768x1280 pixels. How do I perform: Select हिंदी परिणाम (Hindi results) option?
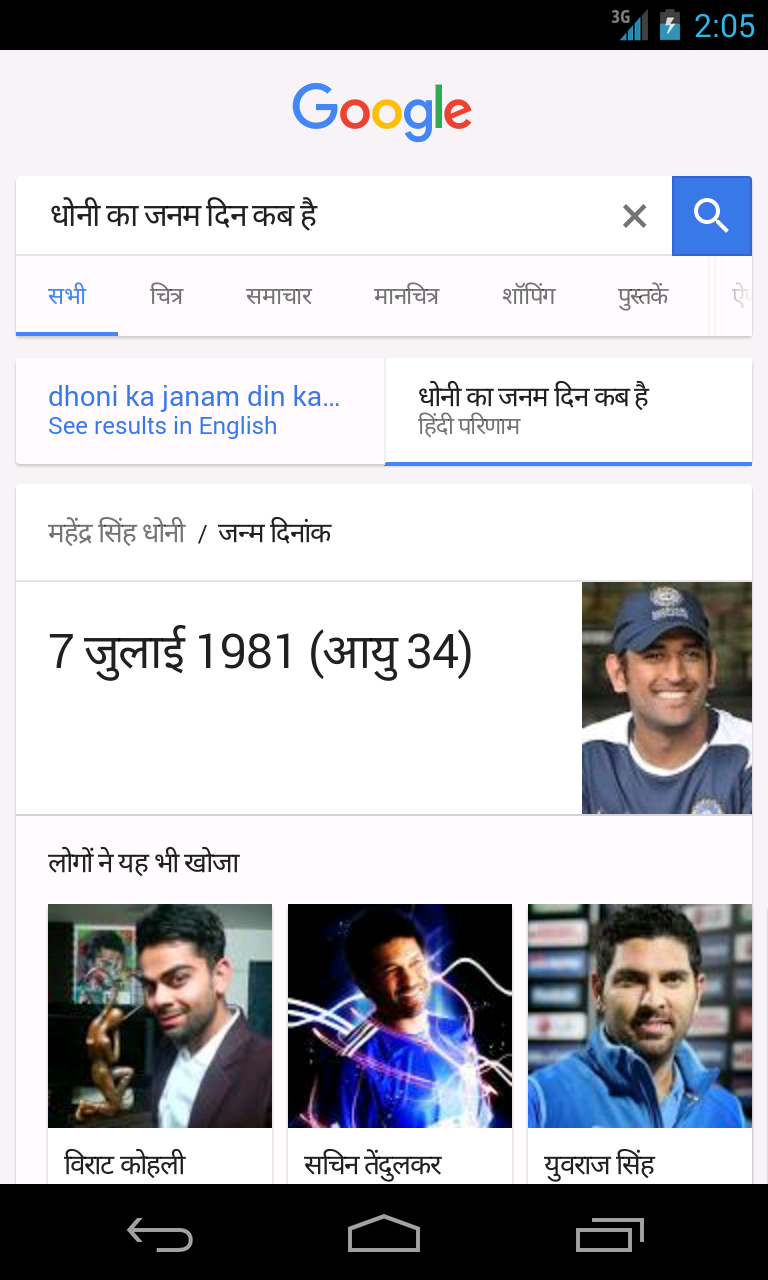[567, 411]
